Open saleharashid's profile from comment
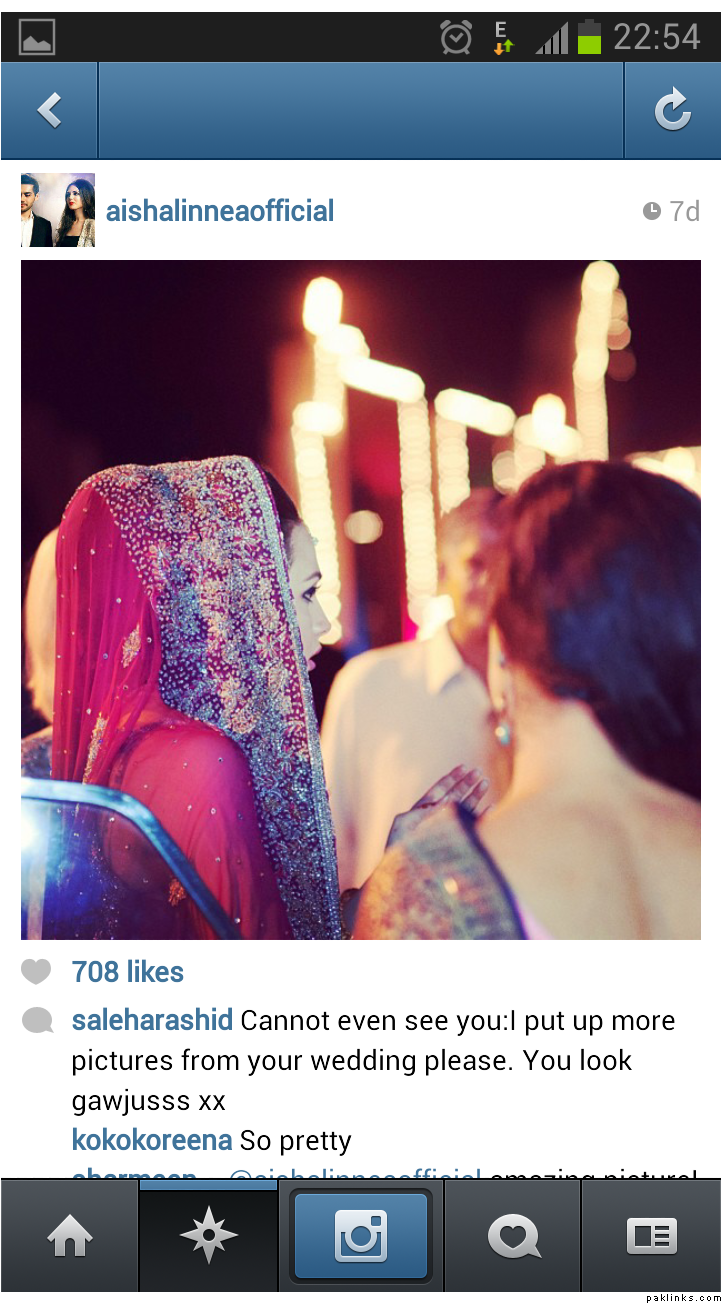 (x=152, y=1021)
